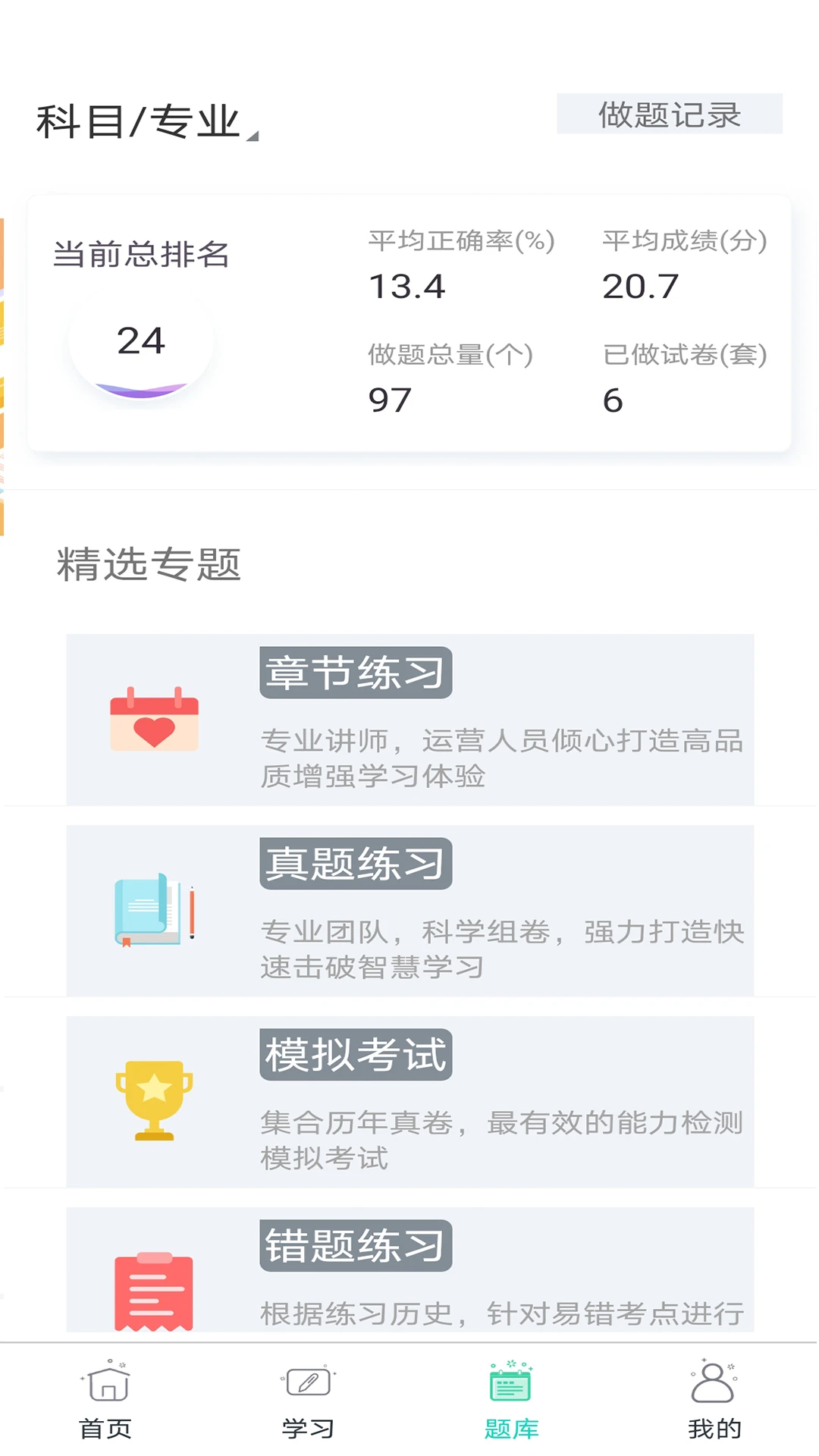Viewport: 819px width, 1456px height.
Task: Click the ranking badge showing 24
Action: pos(141,341)
